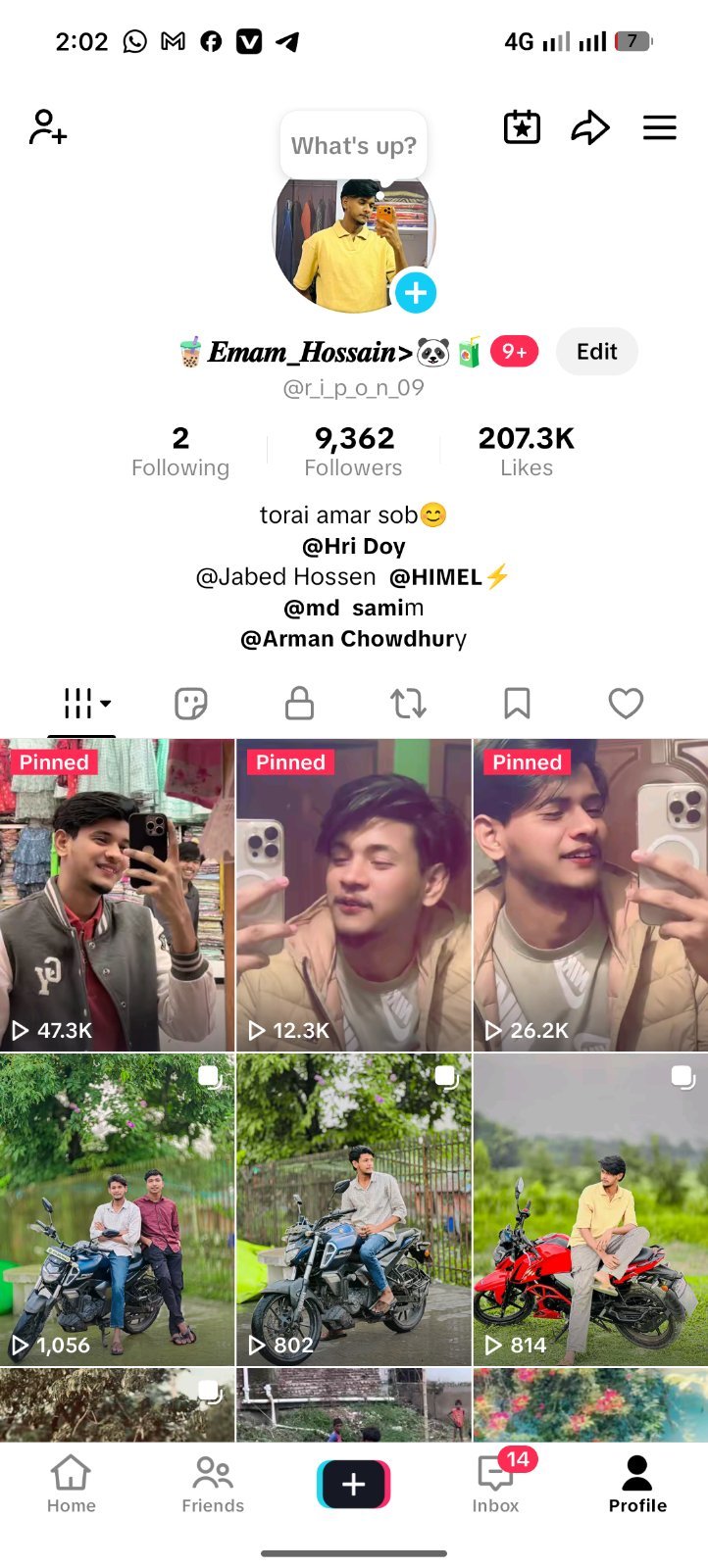Open the pinned video with 26.2K views
Screen dimensions: 708x1568
pyautogui.click(x=590, y=895)
